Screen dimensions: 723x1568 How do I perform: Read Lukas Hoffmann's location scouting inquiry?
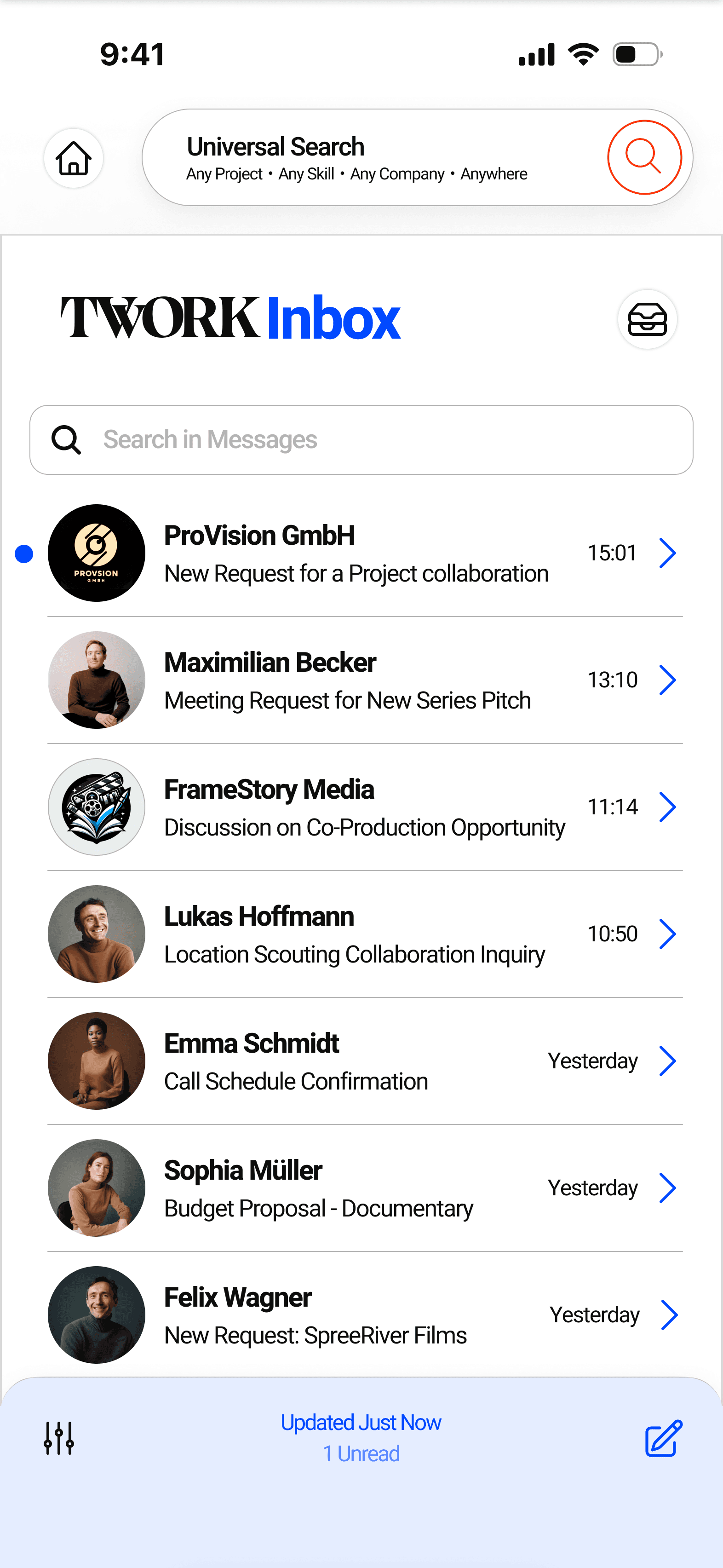pos(365,934)
